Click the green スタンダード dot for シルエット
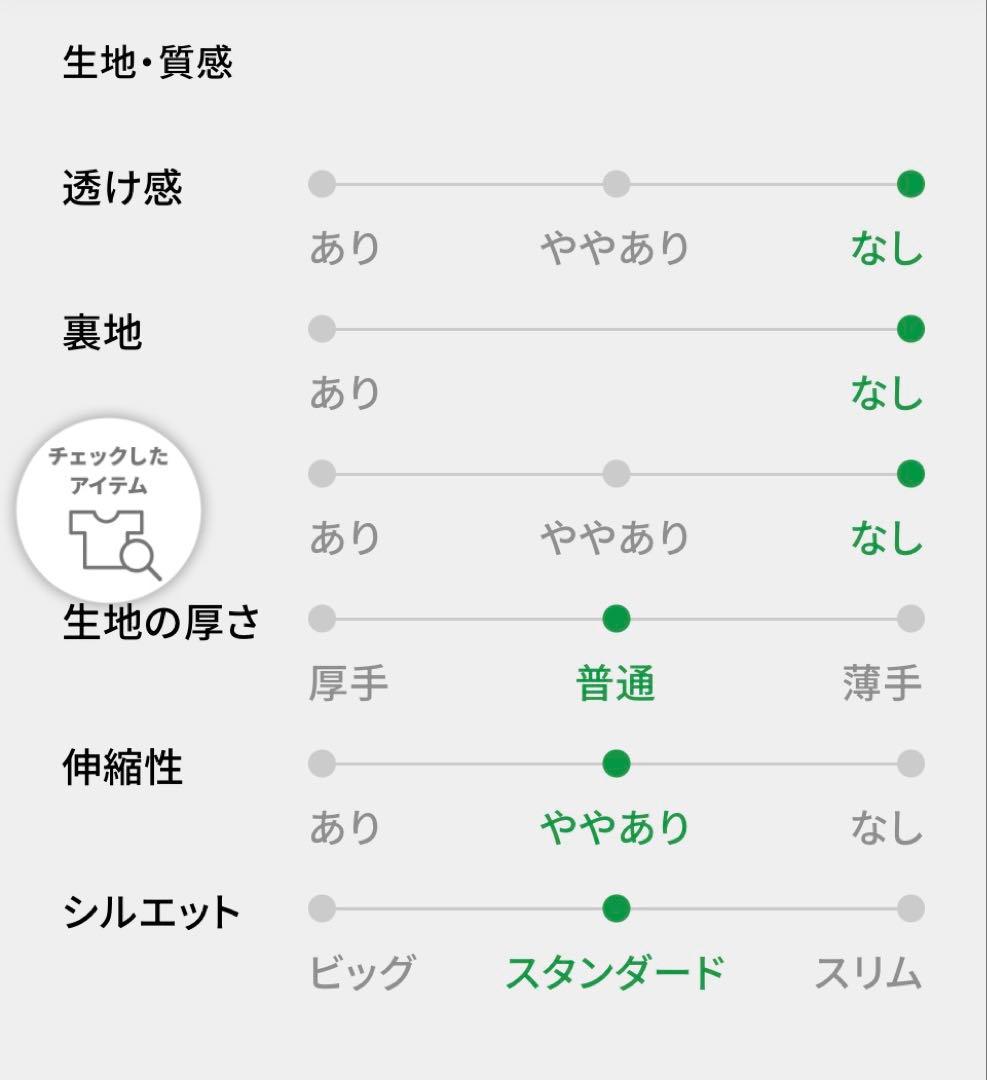This screenshot has width=987, height=1080. point(616,909)
